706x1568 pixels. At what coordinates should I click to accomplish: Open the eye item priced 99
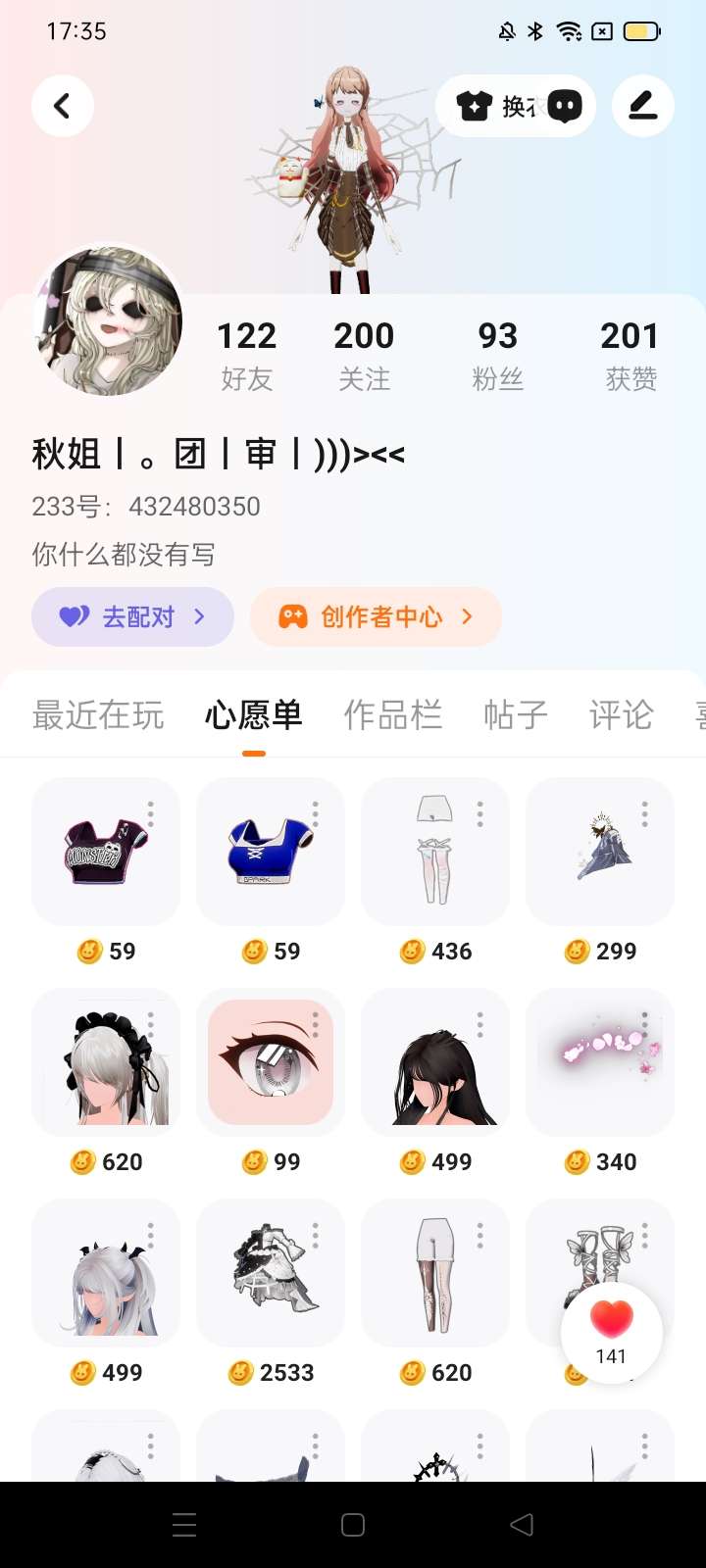pos(271,1061)
